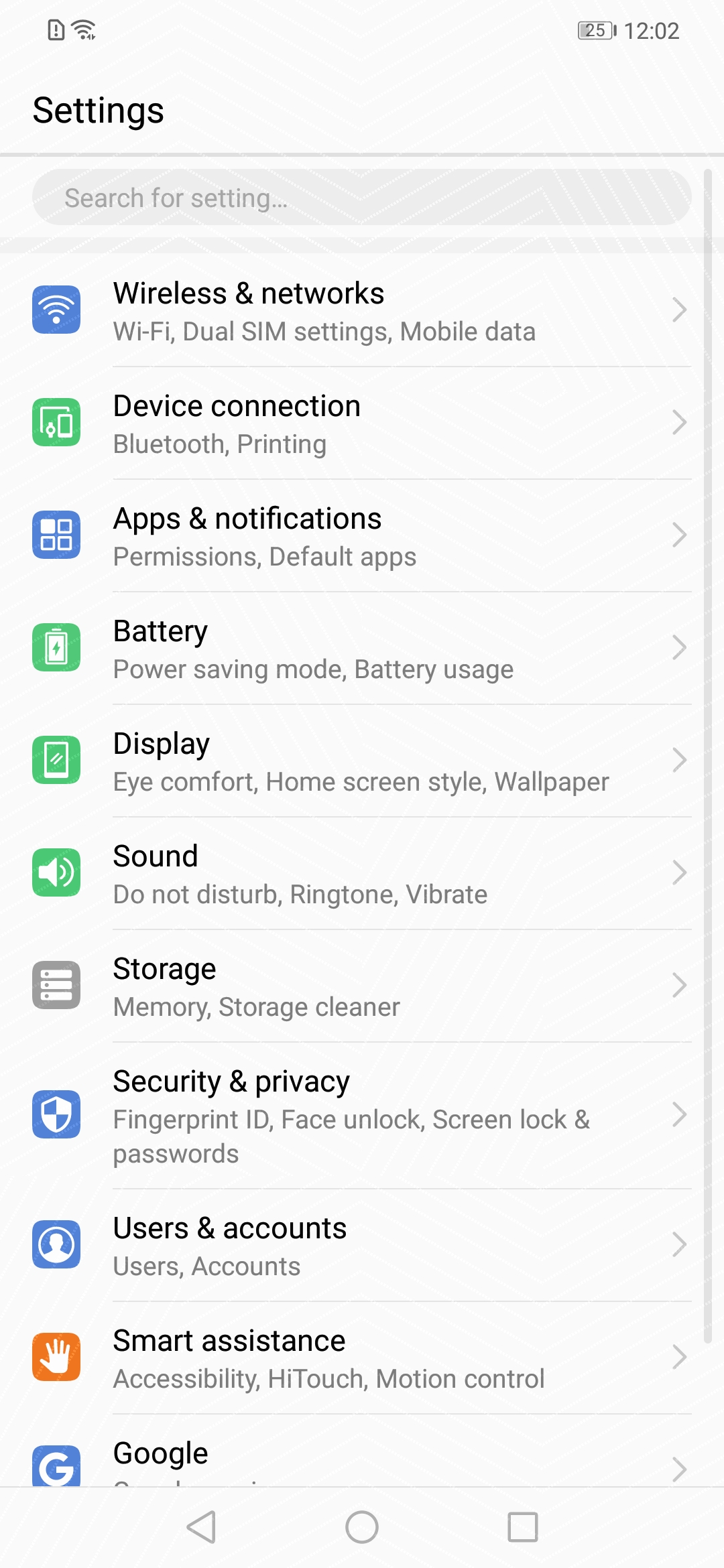724x1568 pixels.
Task: Open Storage settings
Action: tap(362, 986)
